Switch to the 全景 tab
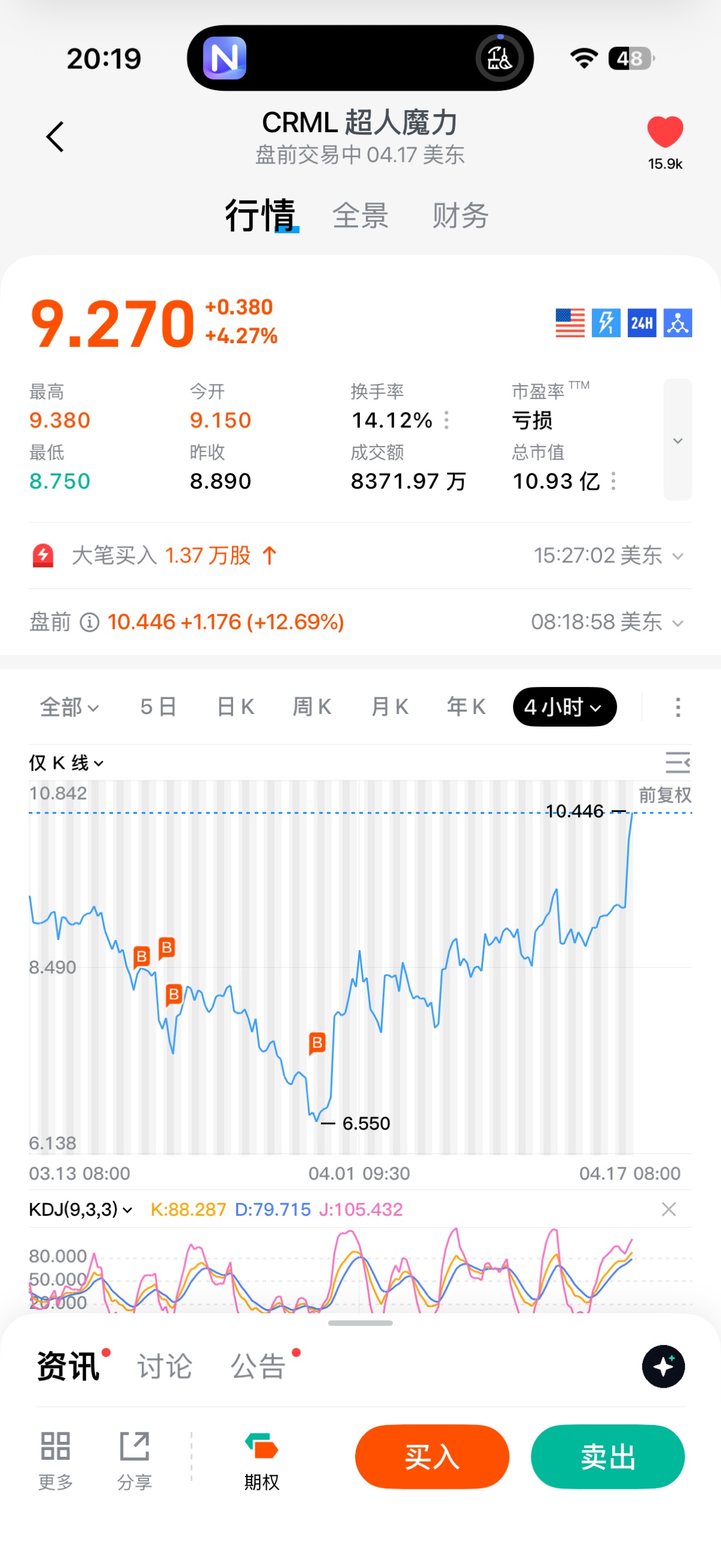Image resolution: width=721 pixels, height=1568 pixels. point(360,216)
